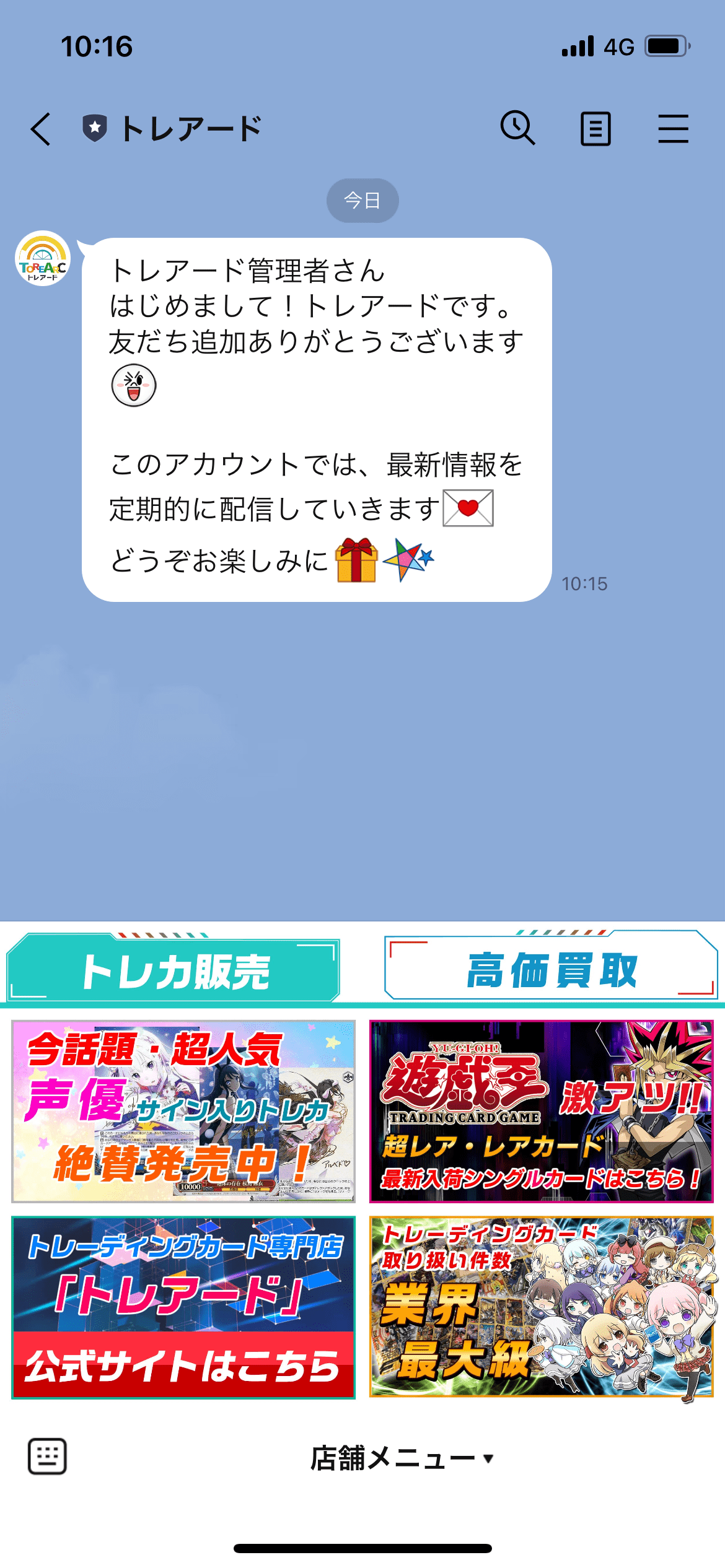Open the 声優サイン入りトレカ banner
Image resolution: width=725 pixels, height=1568 pixels.
pos(183,1111)
